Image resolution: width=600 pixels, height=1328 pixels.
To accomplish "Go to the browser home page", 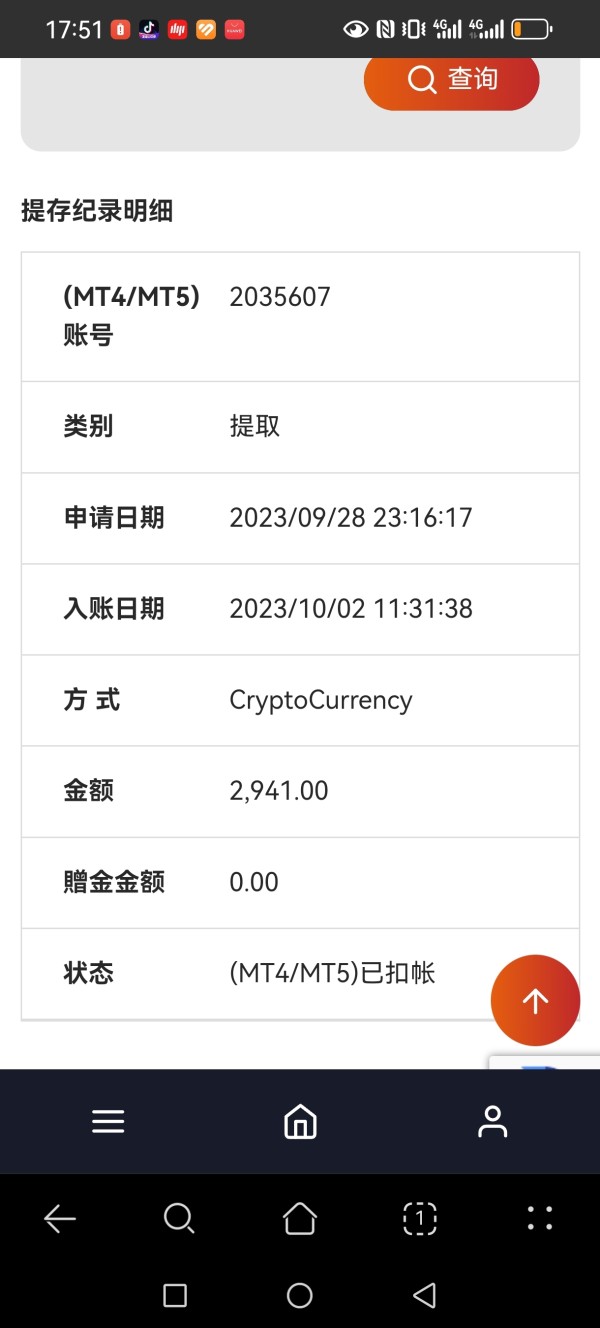I will pos(300,1218).
